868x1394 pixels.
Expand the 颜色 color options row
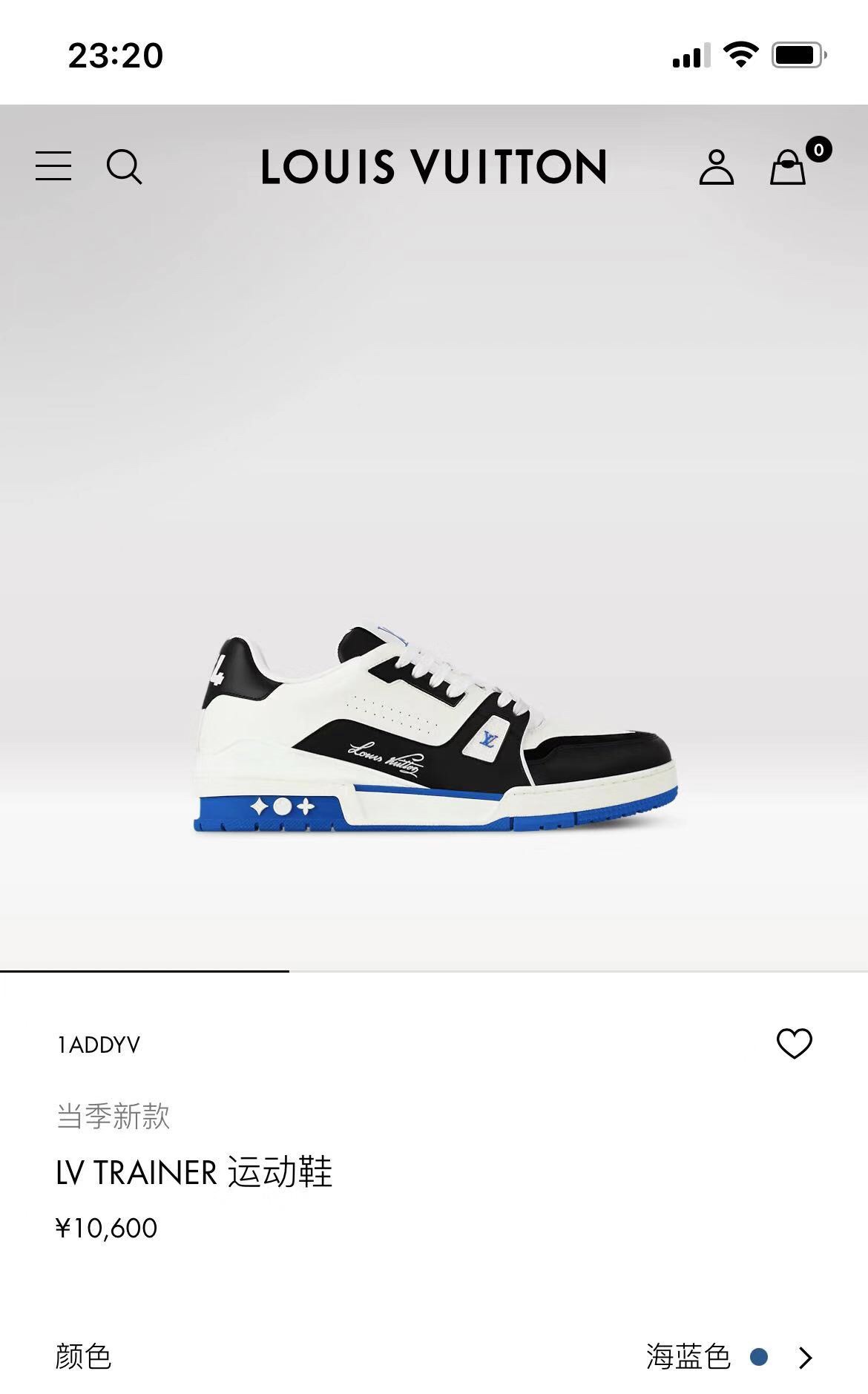[805, 1358]
